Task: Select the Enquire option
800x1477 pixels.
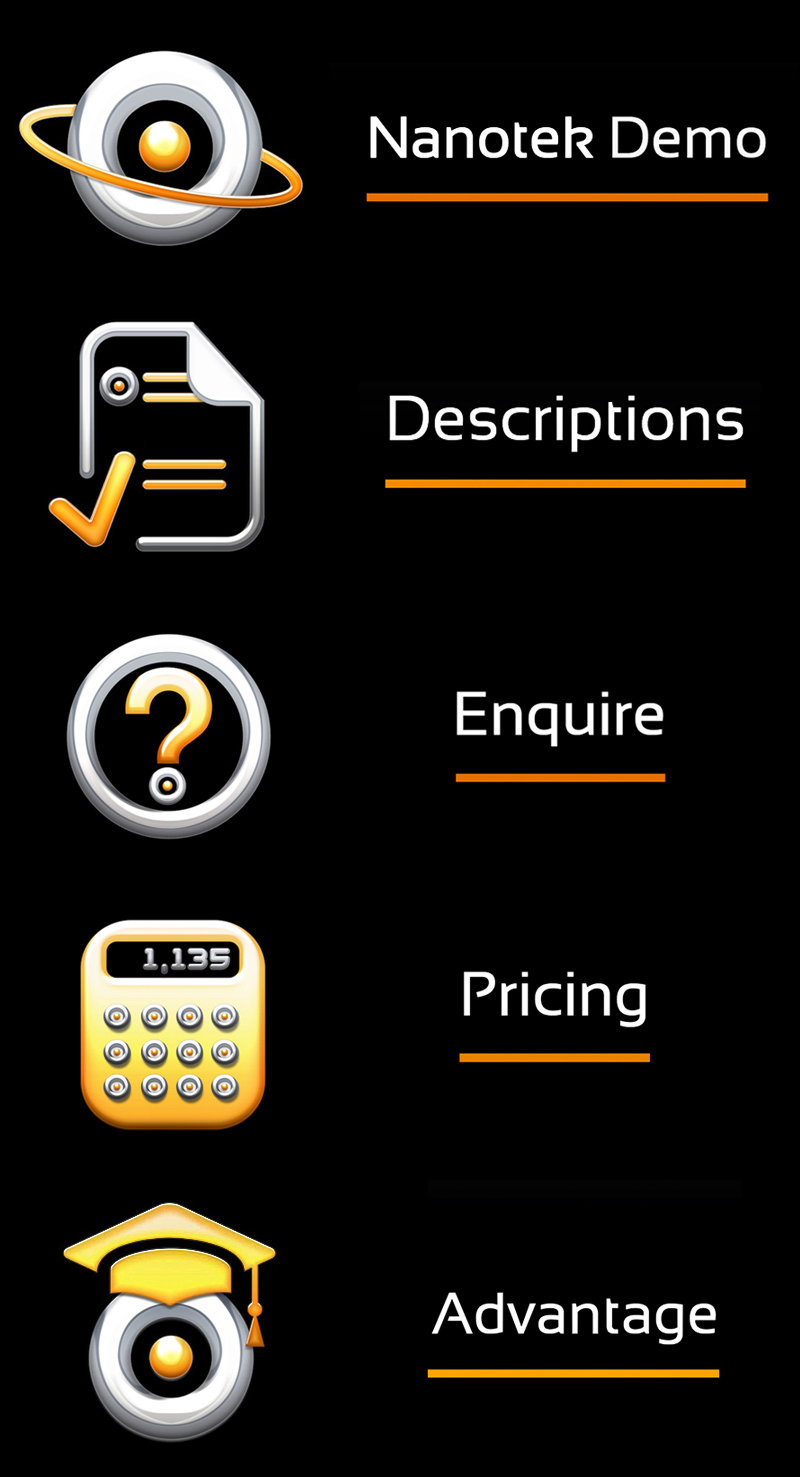Action: [x=559, y=715]
